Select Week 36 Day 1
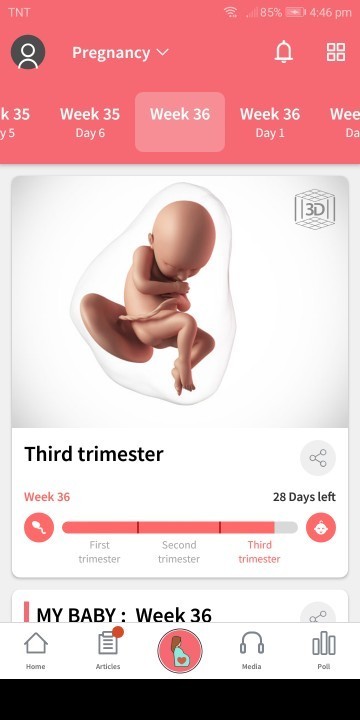Screen dimensions: 360x720 coord(270,122)
